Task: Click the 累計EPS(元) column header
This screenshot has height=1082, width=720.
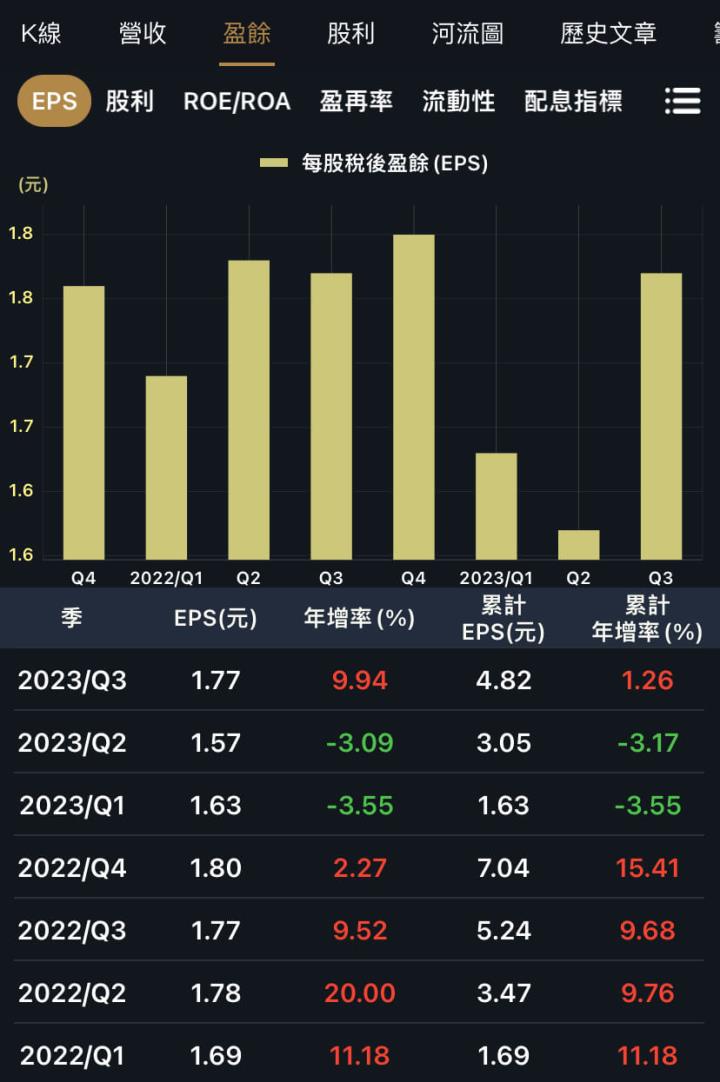Action: 503,617
